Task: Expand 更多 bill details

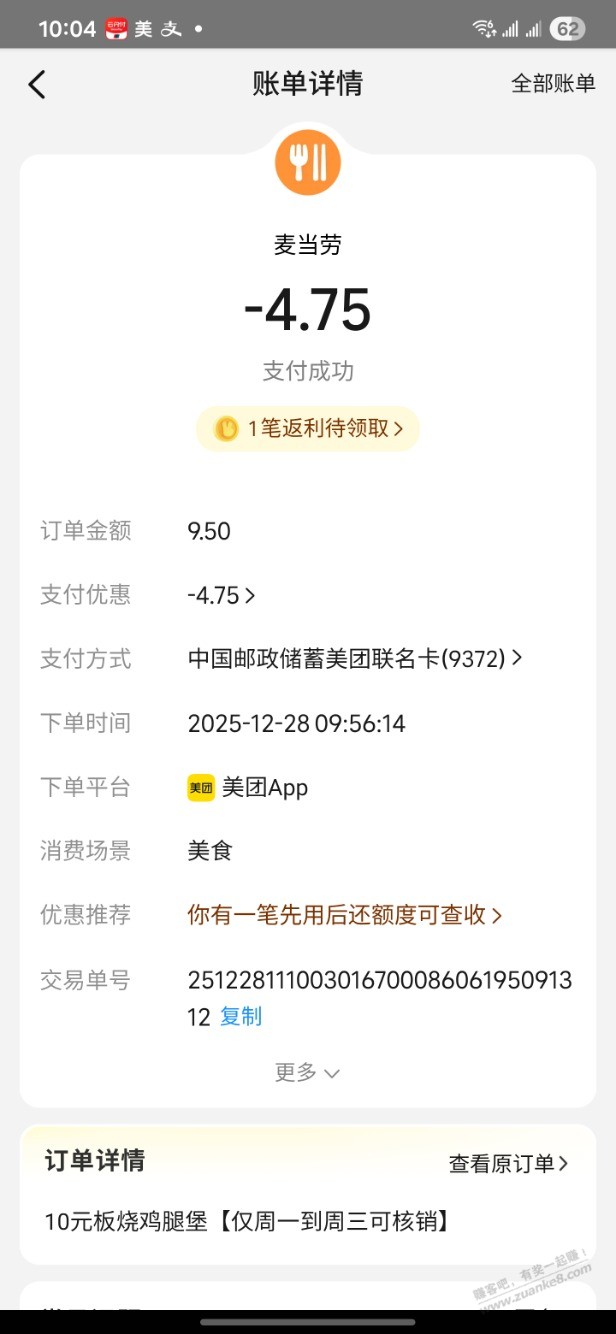Action: pos(307,1072)
